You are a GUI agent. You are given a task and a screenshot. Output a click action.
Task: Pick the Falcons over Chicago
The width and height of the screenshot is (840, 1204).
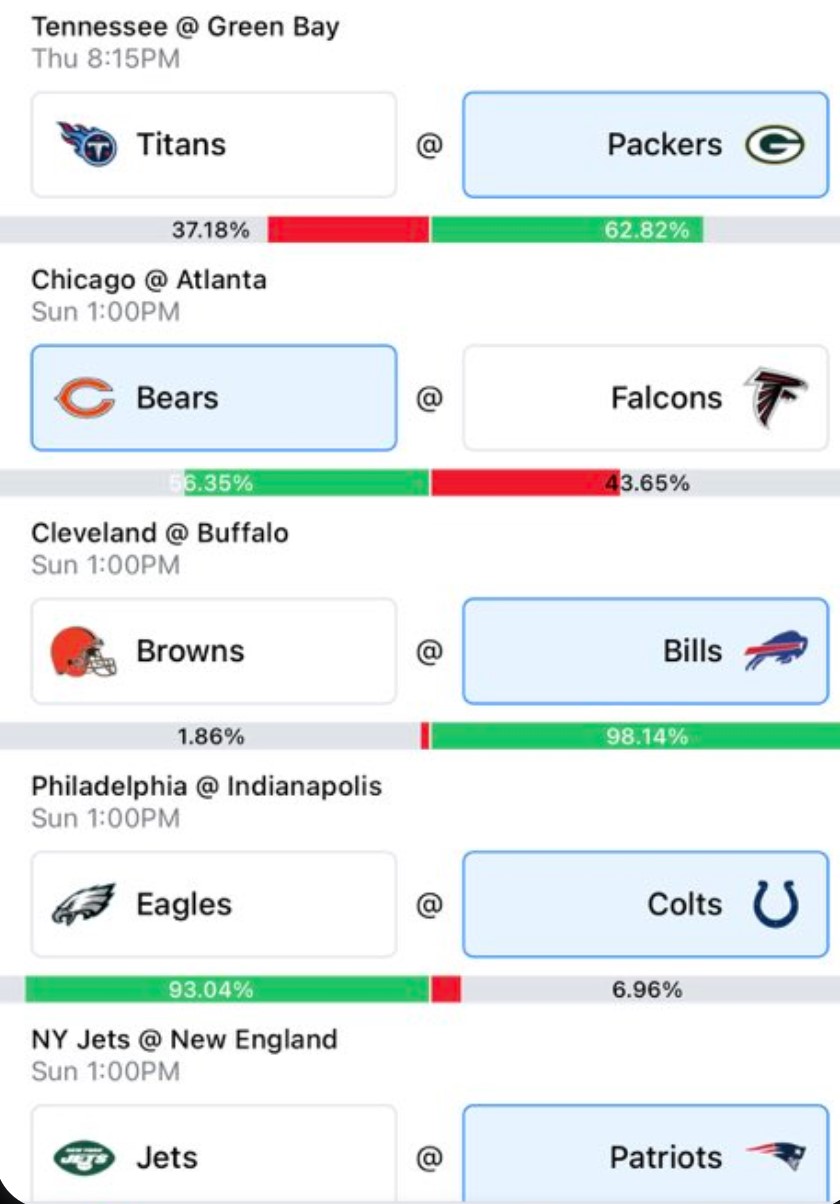(646, 398)
